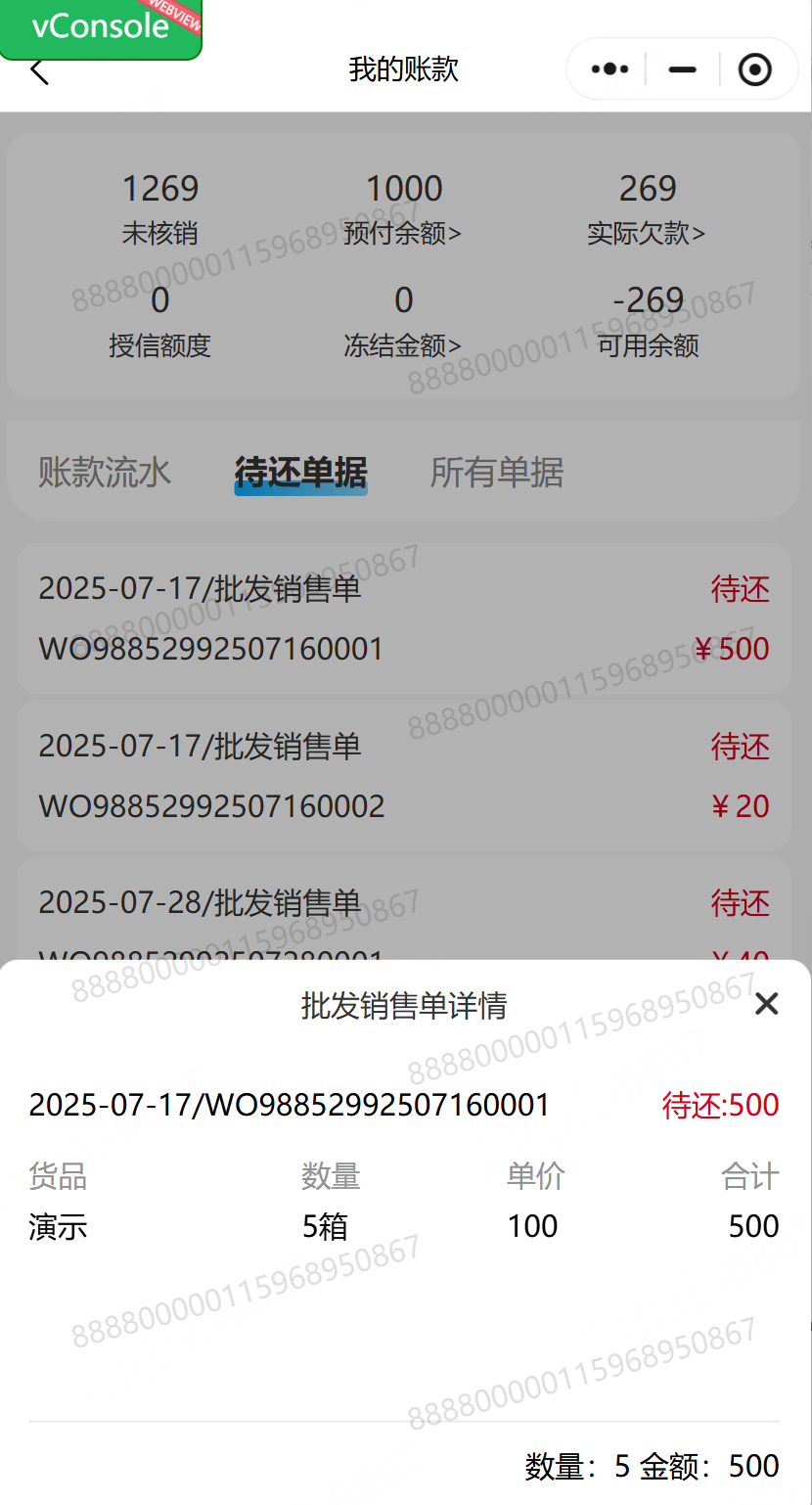
Task: View 实际欠款 details
Action: point(647,233)
